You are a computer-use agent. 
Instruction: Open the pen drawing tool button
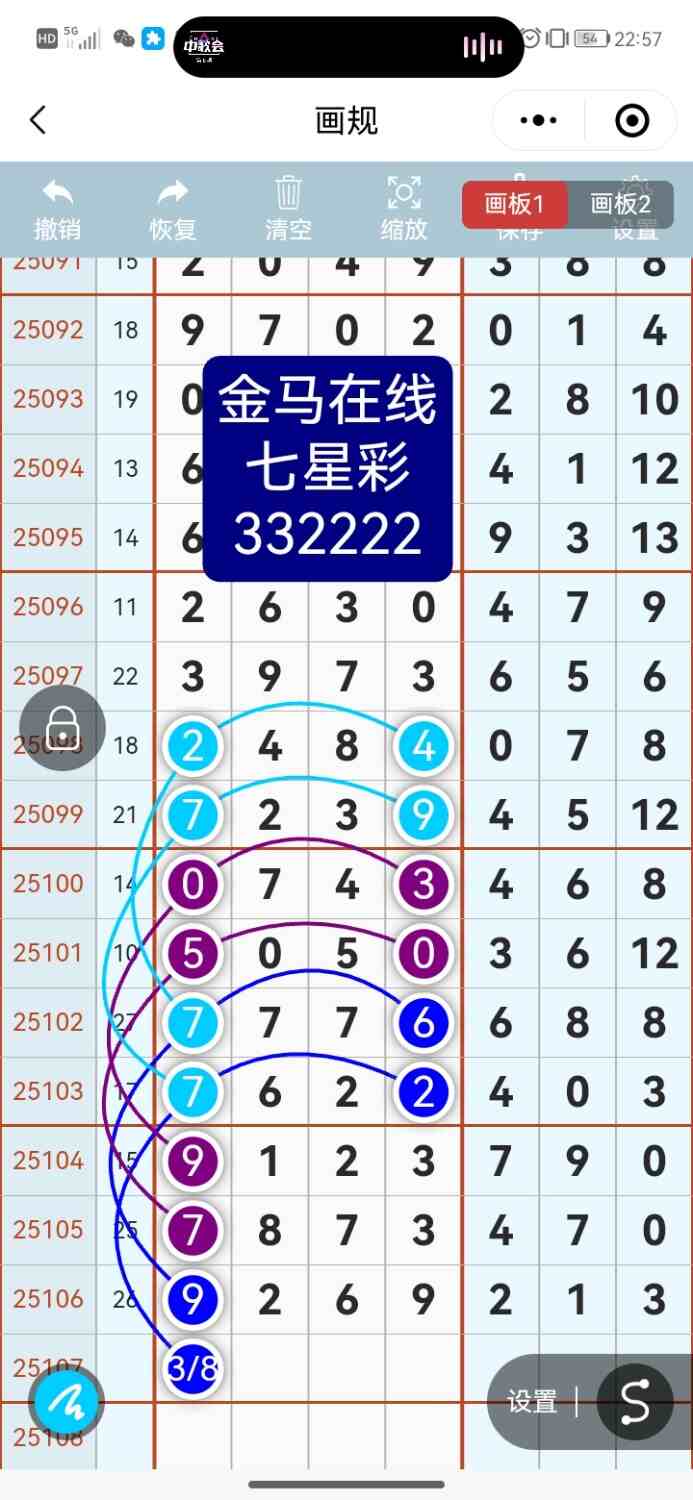click(67, 1402)
